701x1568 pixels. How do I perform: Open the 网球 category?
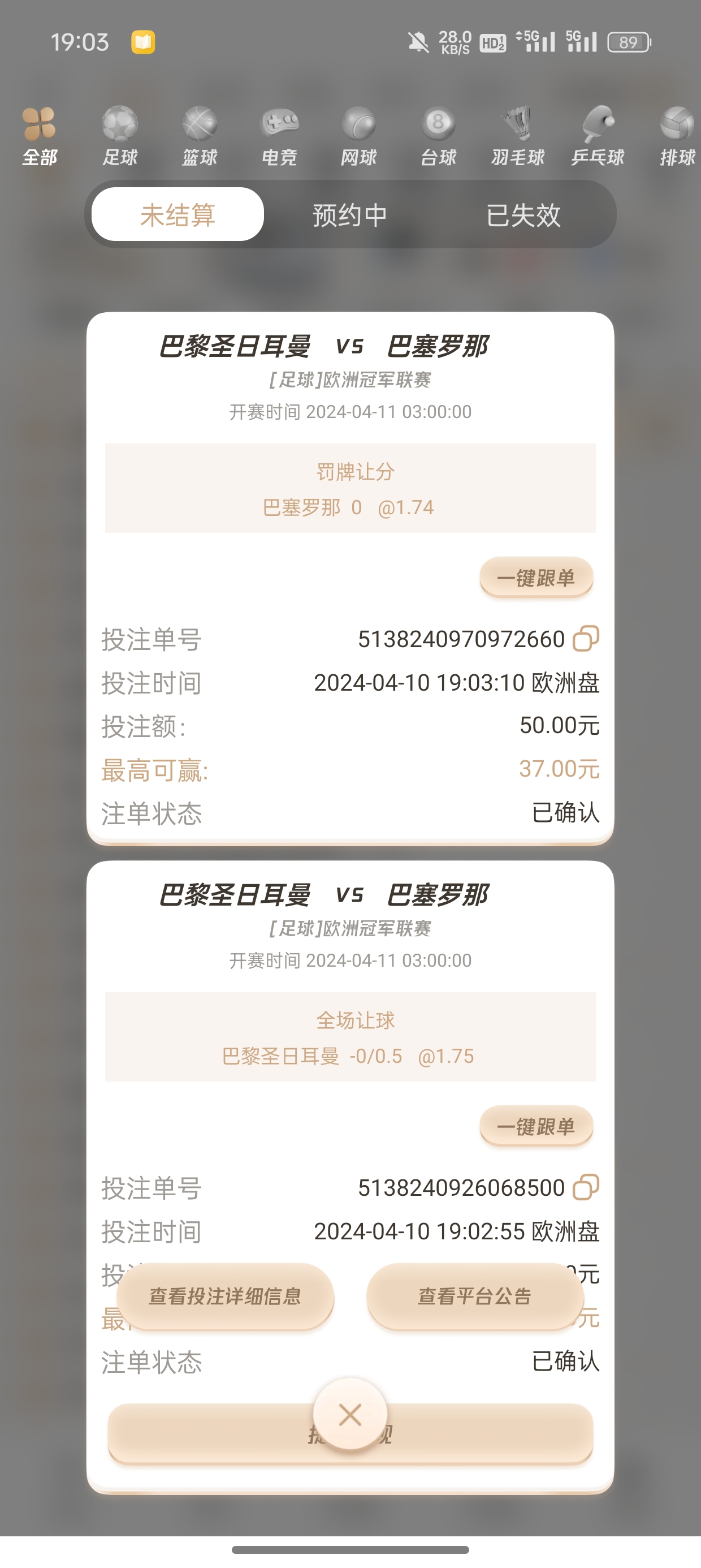pos(359,136)
